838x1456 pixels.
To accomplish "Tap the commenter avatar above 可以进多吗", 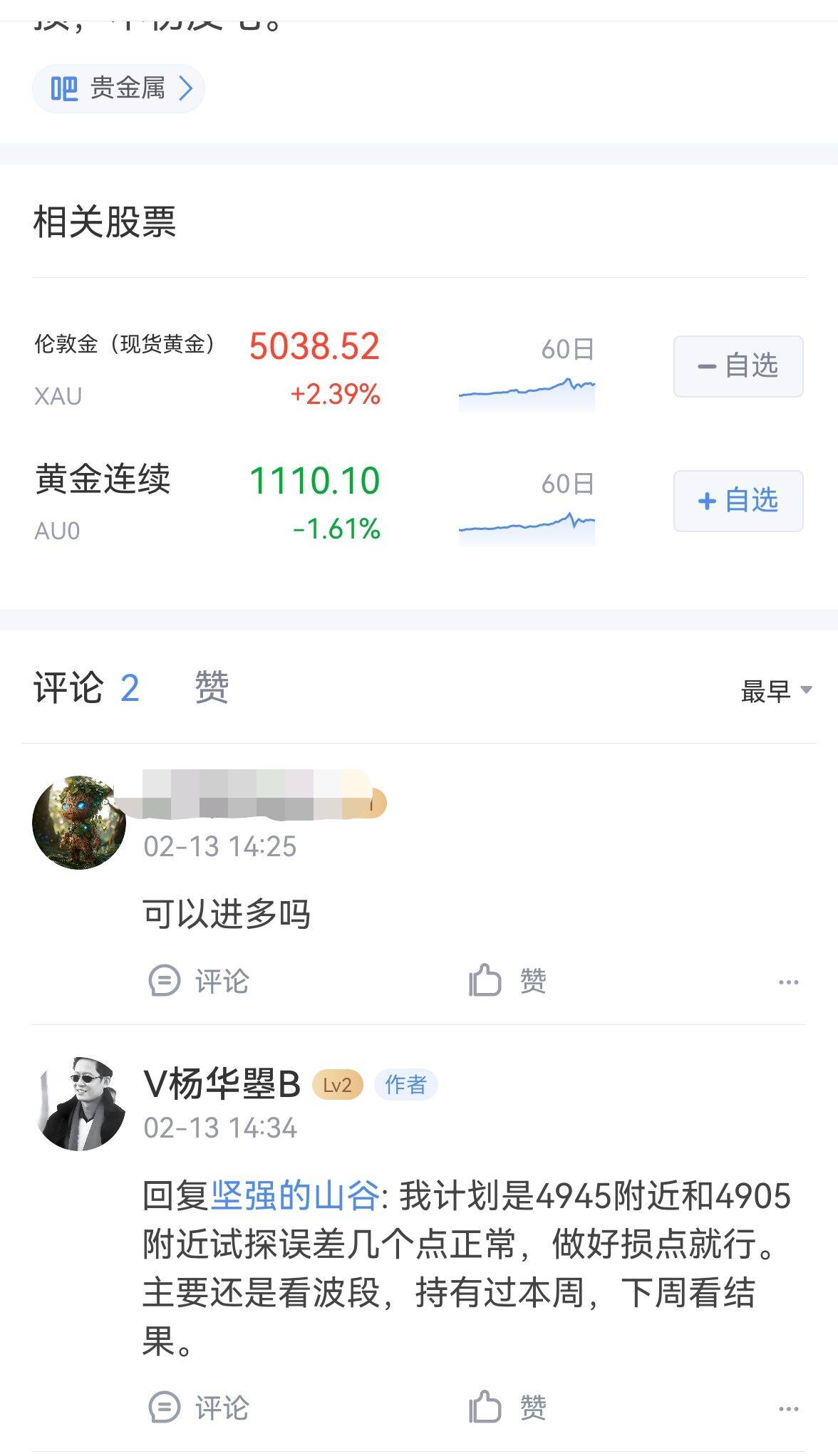I will (79, 823).
